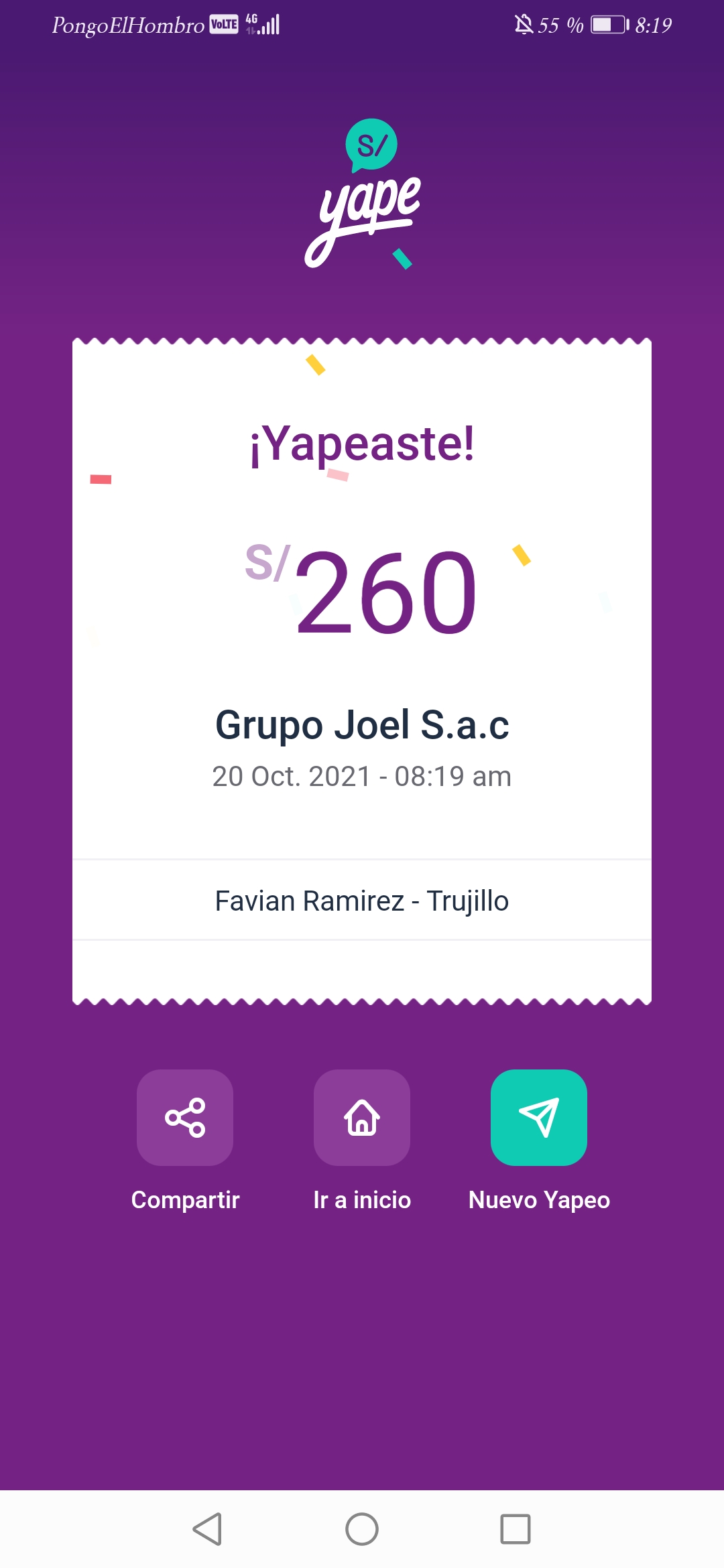Image resolution: width=724 pixels, height=1568 pixels.
Task: Open the recent apps overview
Action: pyautogui.click(x=516, y=1529)
